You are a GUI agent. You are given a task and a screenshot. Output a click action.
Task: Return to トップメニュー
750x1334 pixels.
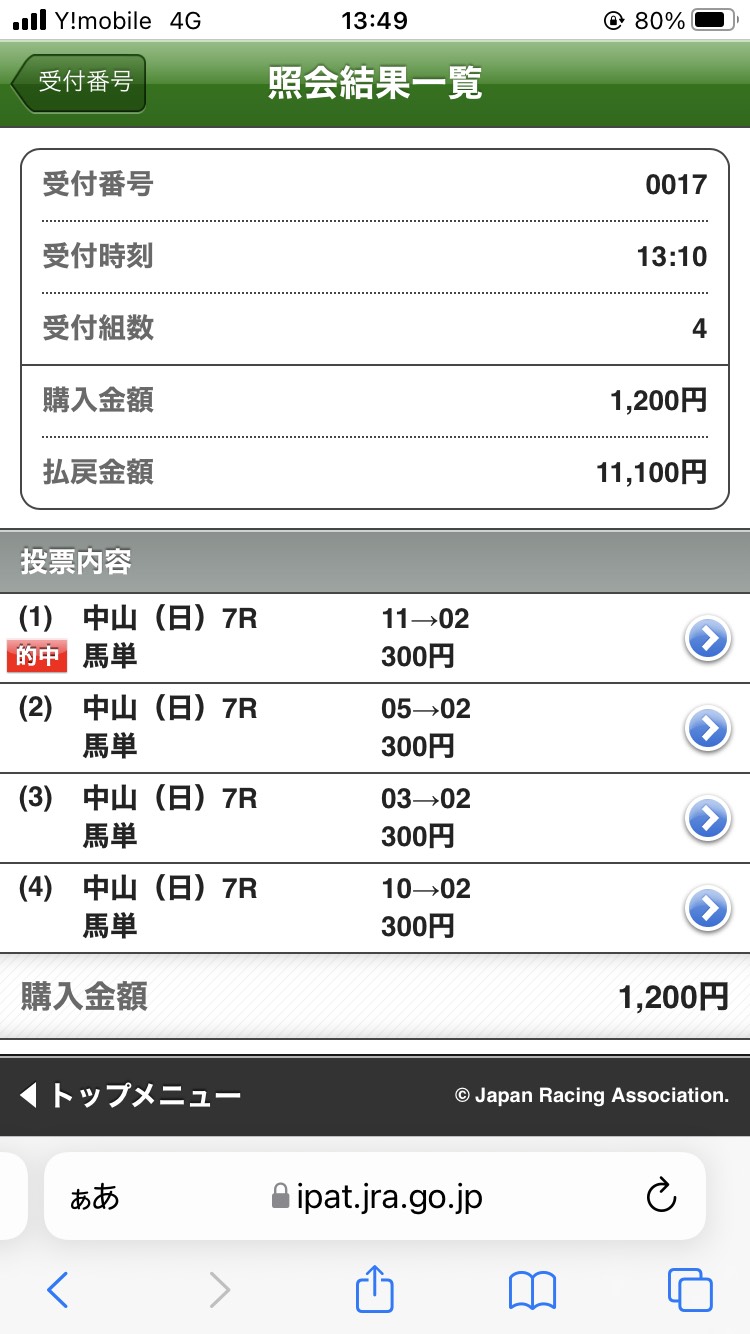point(130,1096)
